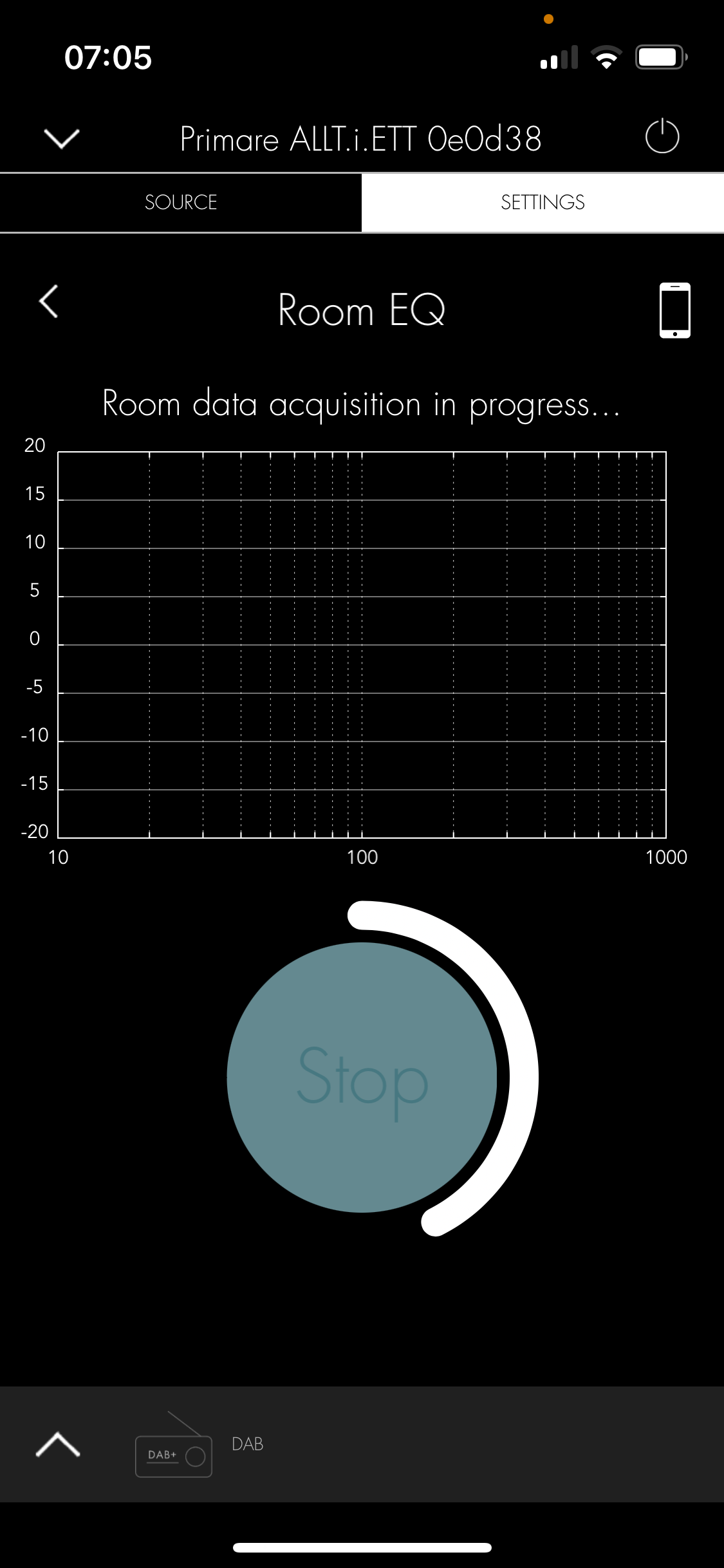Image resolution: width=724 pixels, height=1568 pixels.
Task: Go back from Room EQ
Action: (x=49, y=301)
